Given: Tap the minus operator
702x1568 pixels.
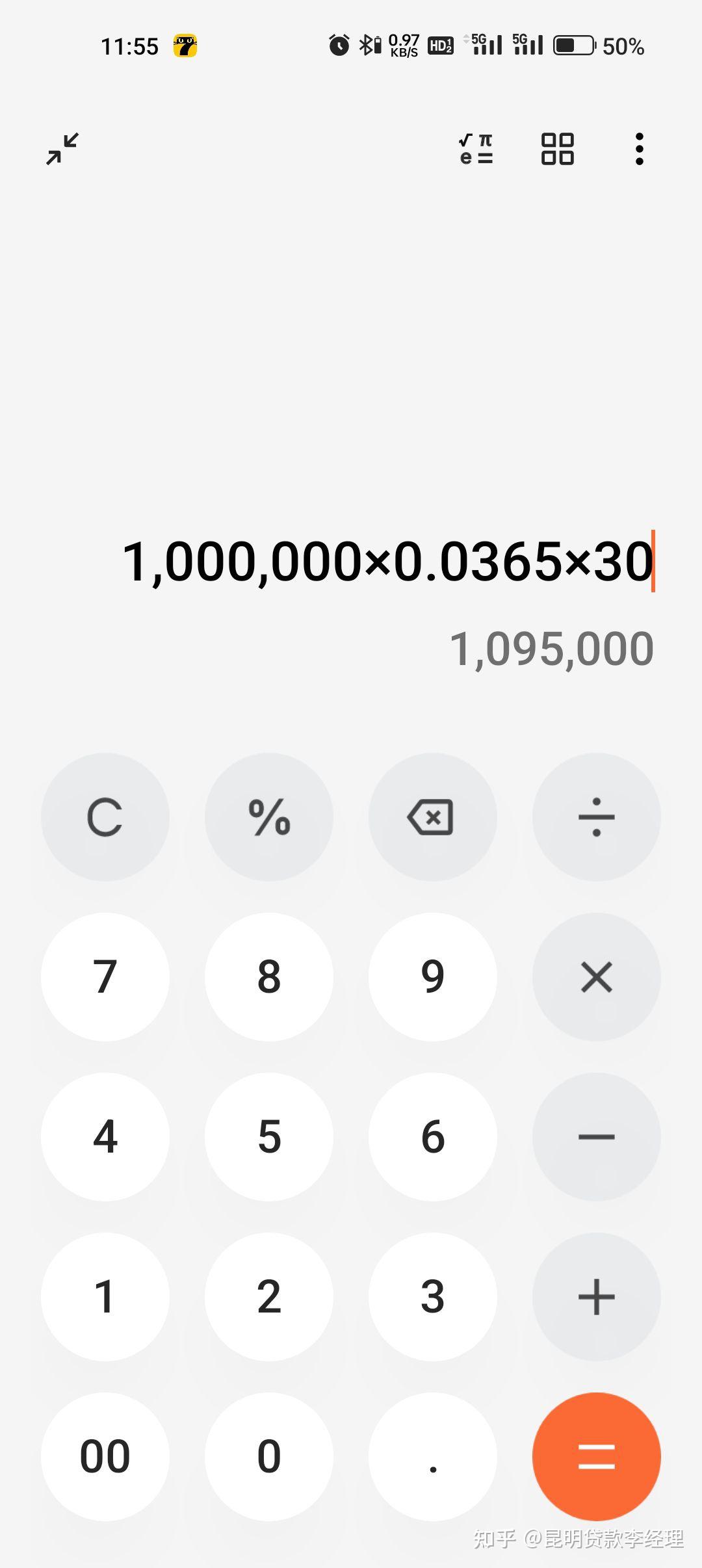Looking at the screenshot, I should 597,1137.
